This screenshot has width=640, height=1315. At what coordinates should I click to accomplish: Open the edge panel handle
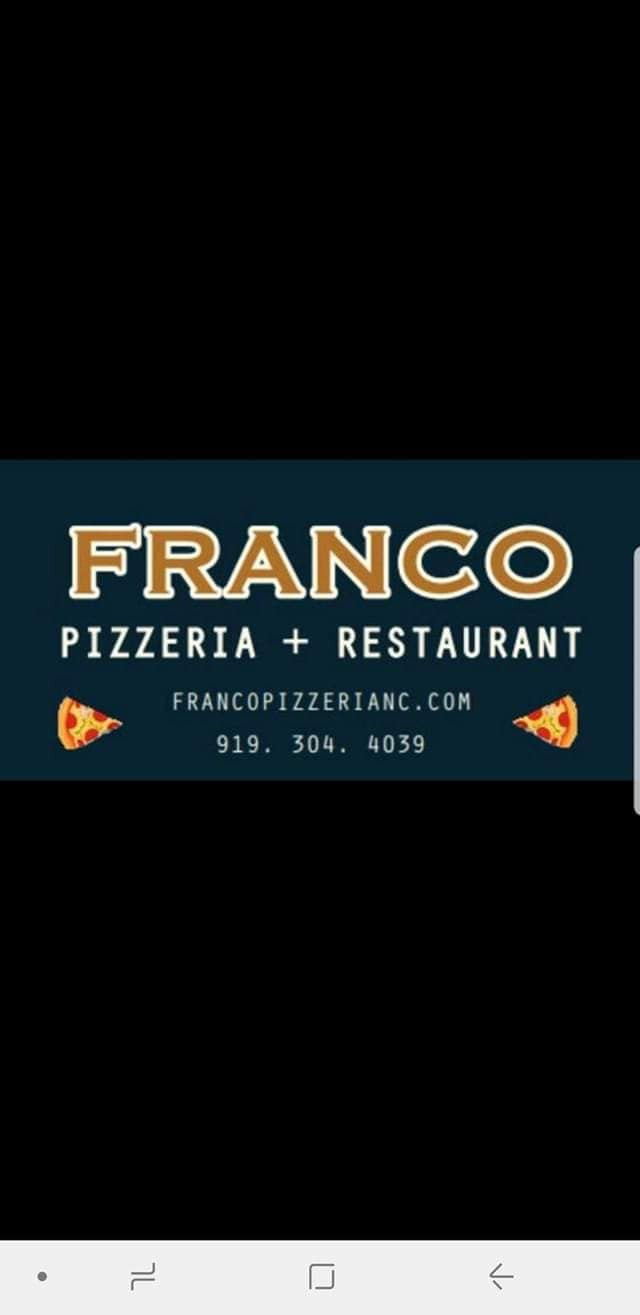tap(636, 680)
